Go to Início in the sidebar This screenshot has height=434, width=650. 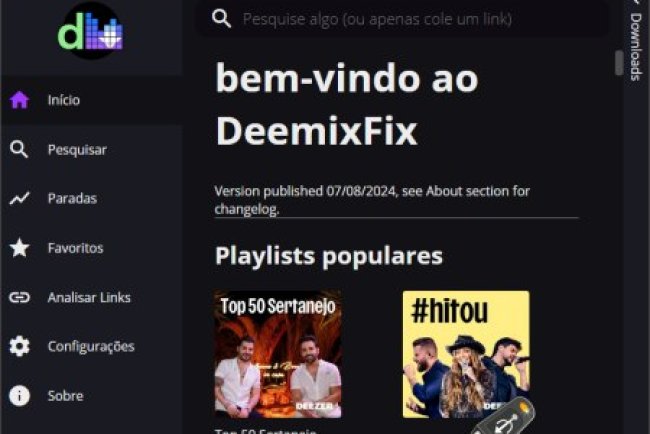62,100
